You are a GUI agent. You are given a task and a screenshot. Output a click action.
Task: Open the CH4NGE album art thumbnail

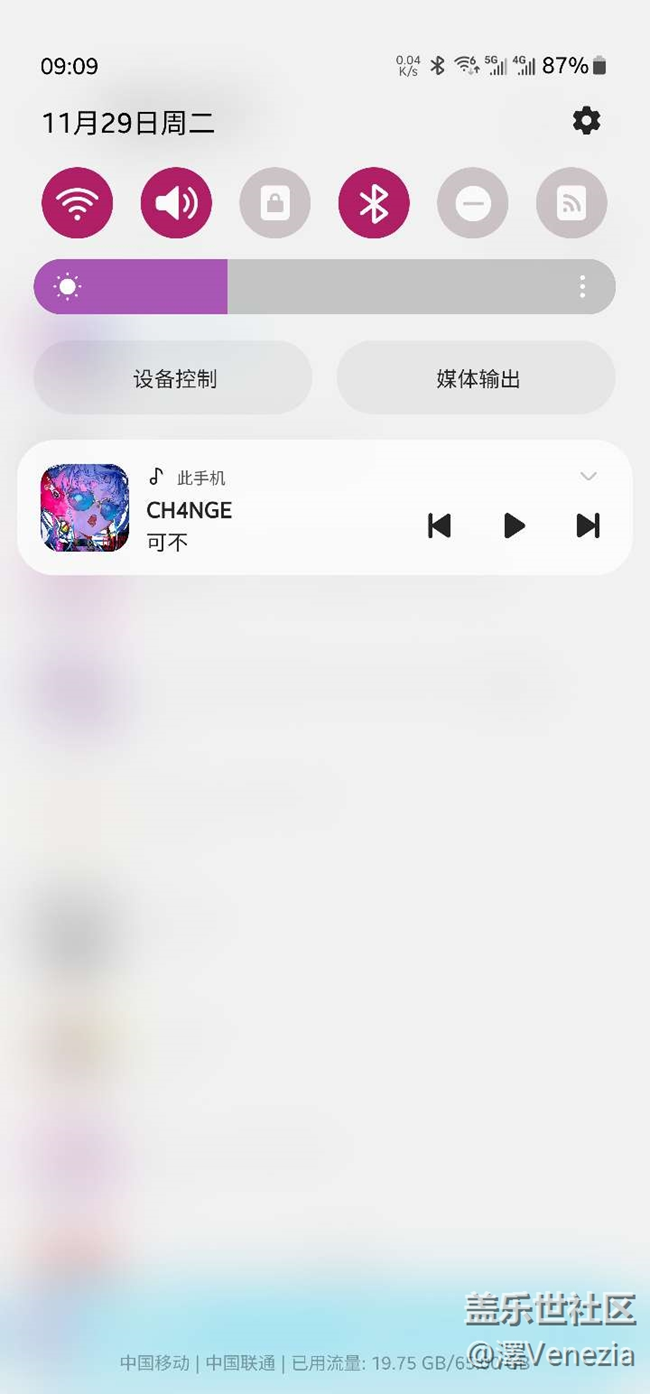tap(85, 508)
